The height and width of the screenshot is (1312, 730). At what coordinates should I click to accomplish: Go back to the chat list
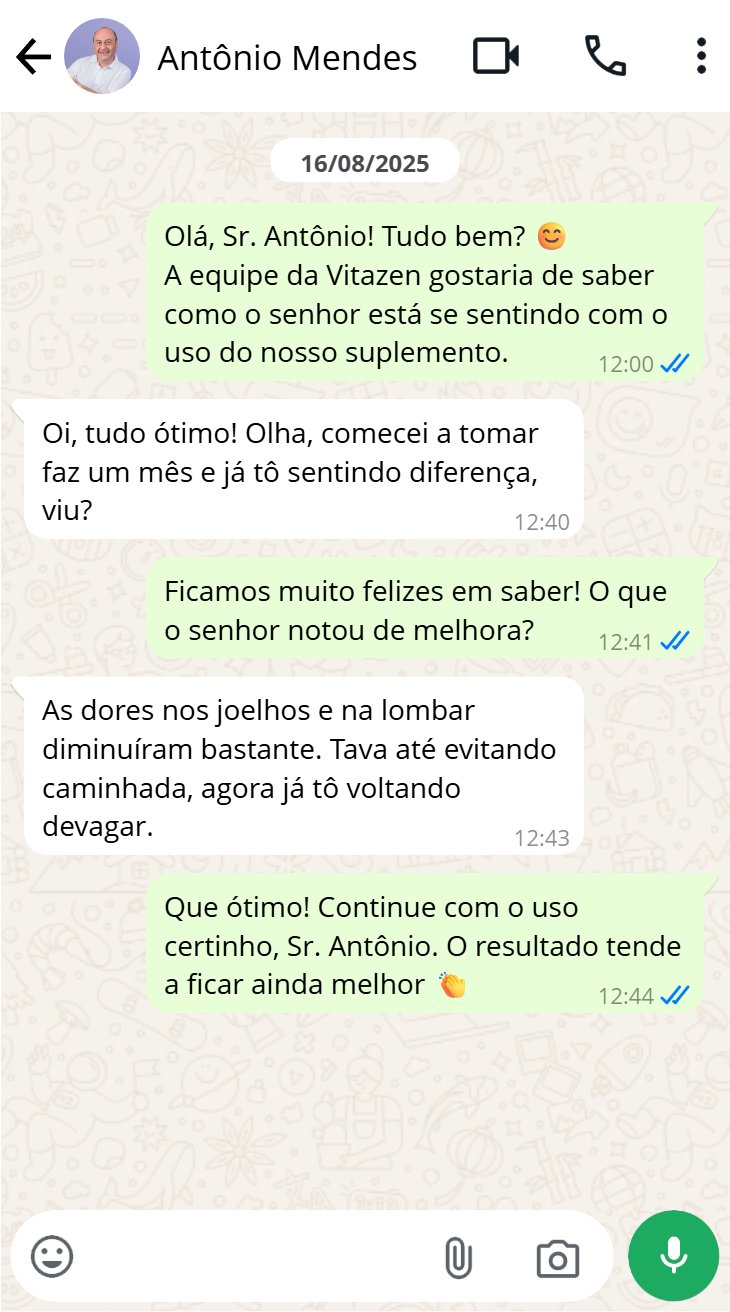[x=33, y=57]
